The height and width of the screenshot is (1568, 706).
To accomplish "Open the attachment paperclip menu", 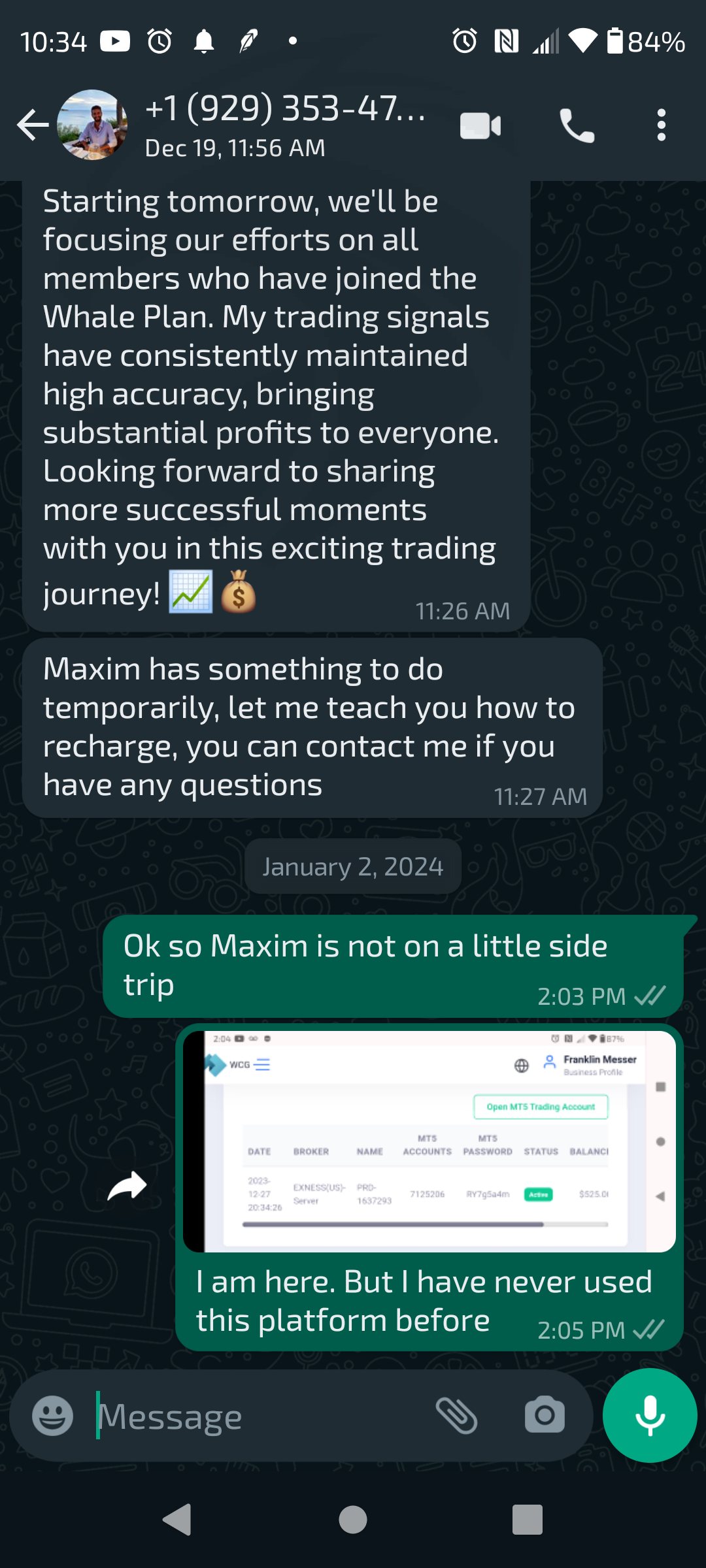I will 457,1415.
